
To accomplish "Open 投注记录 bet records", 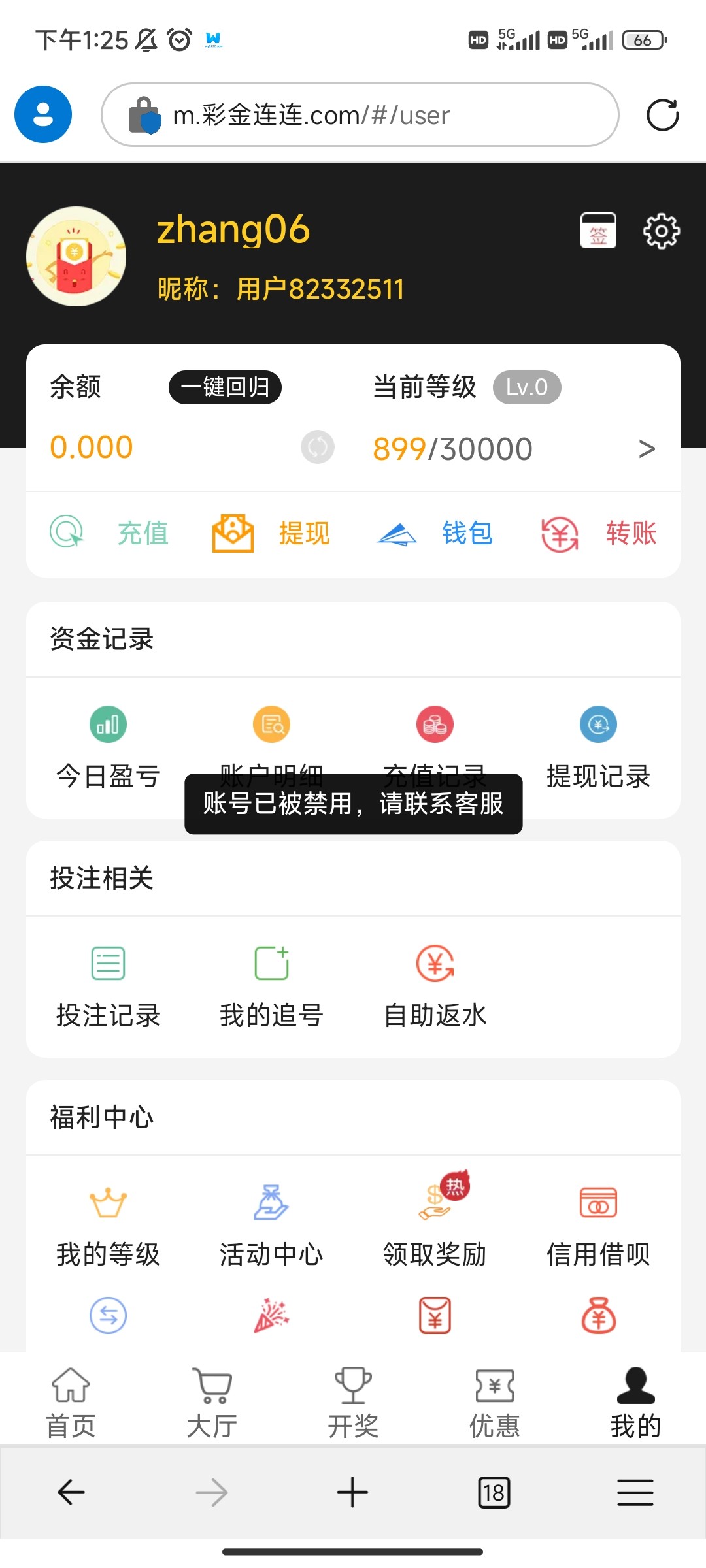I will click(x=108, y=987).
